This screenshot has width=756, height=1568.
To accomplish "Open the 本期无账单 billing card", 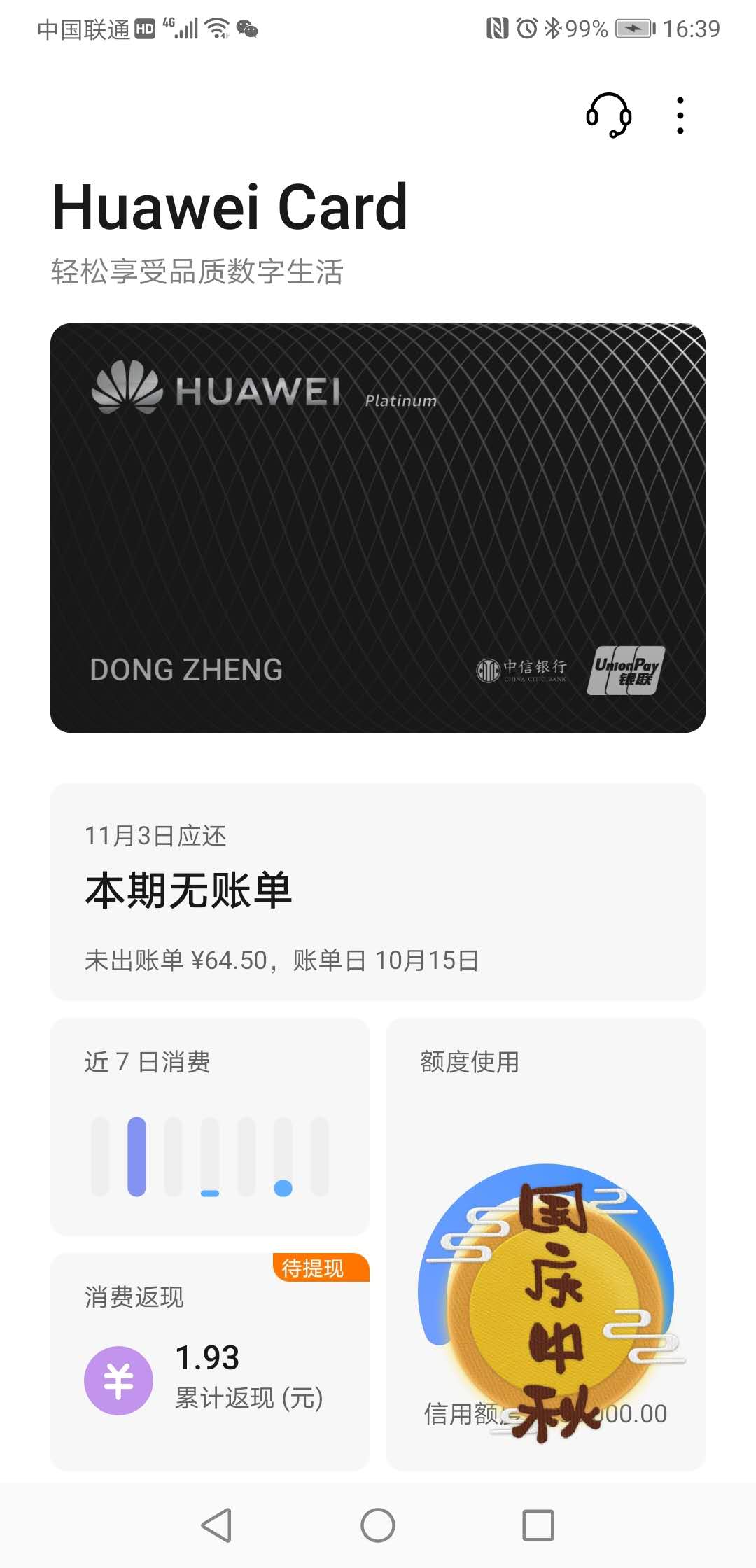I will coord(378,889).
